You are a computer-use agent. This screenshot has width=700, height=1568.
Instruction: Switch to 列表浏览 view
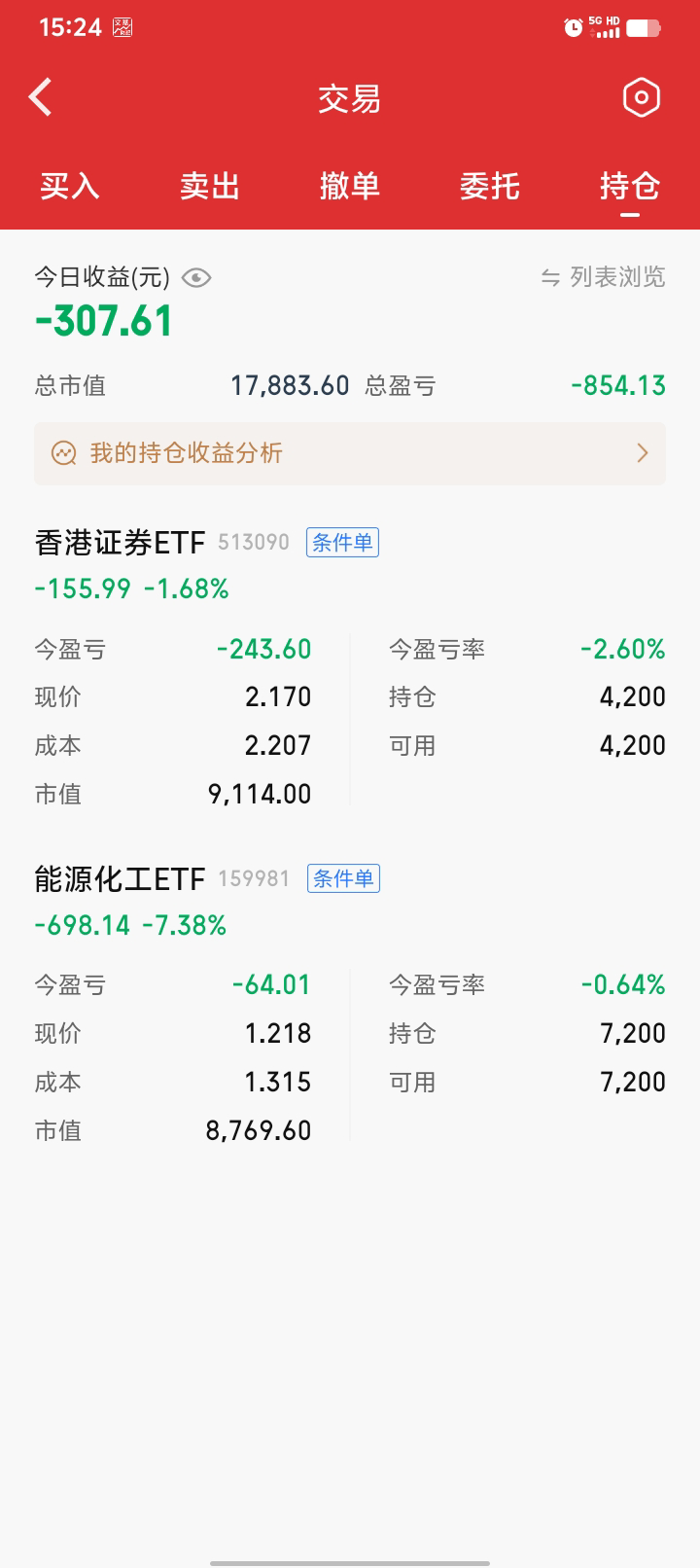[x=604, y=277]
